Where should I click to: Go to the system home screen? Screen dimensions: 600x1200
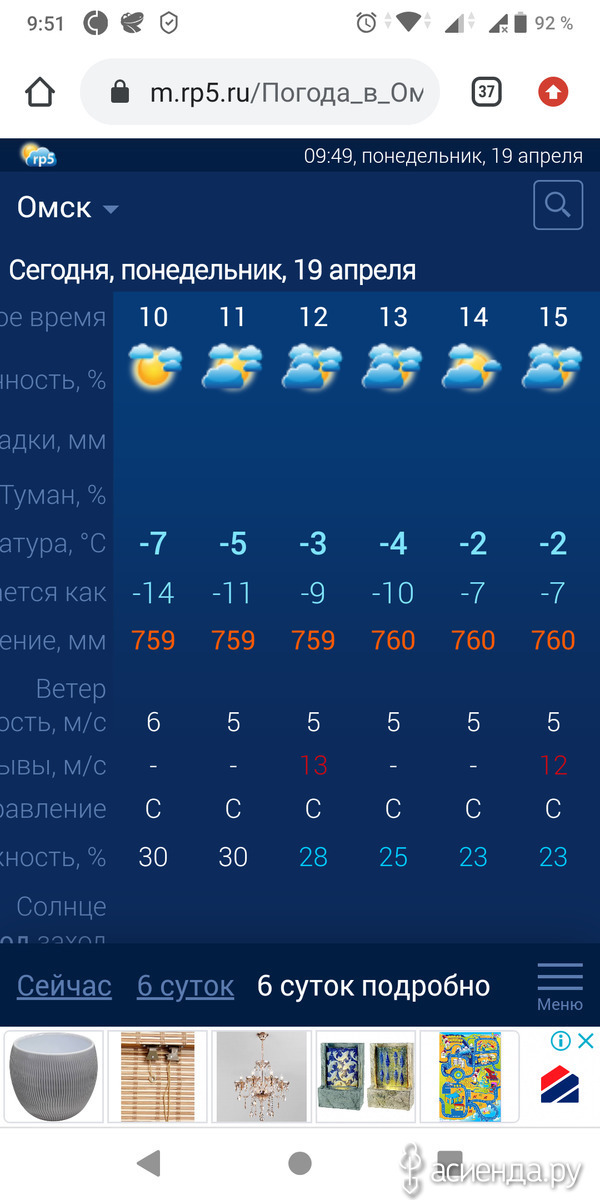299,1162
